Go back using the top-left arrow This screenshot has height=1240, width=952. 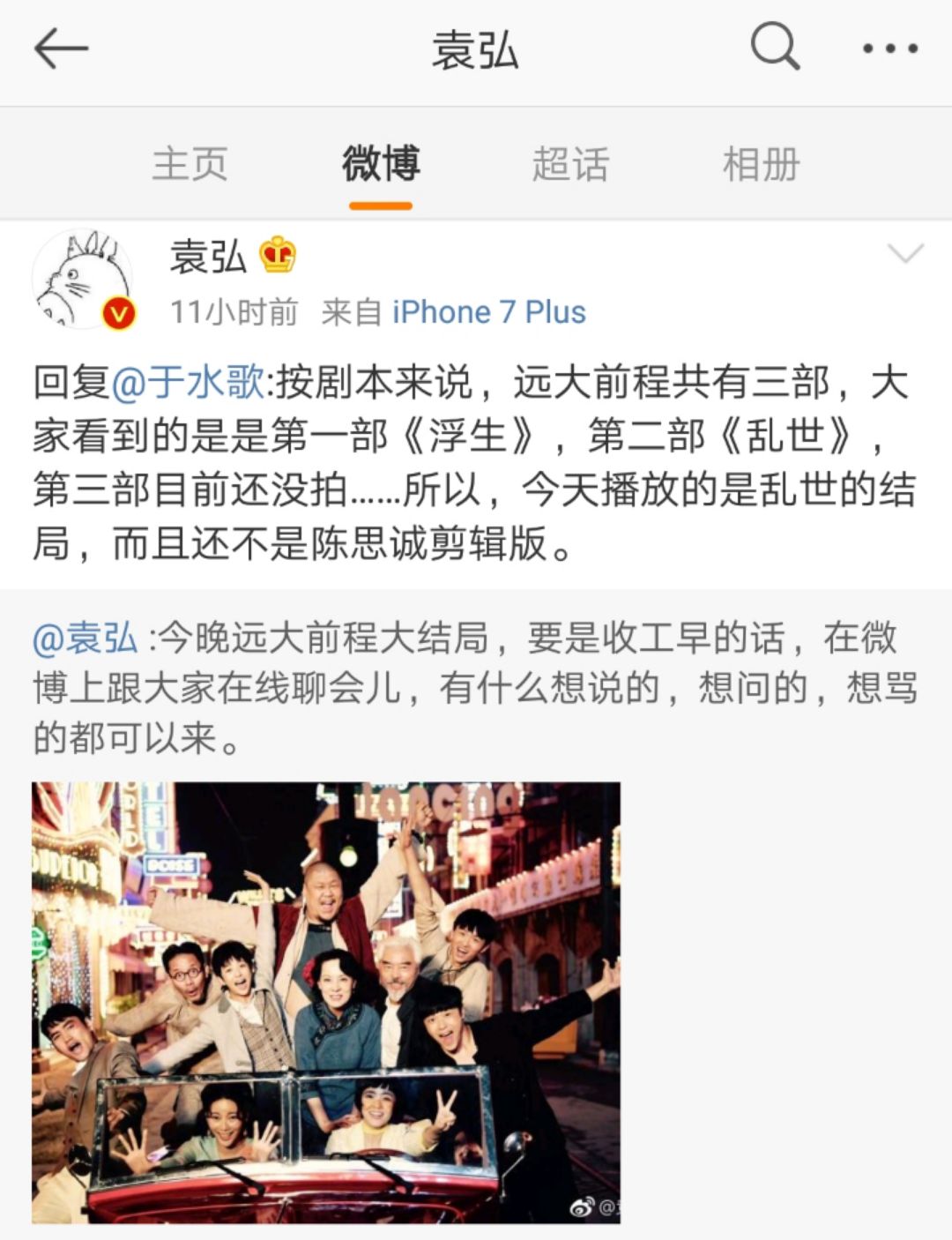tap(62, 48)
